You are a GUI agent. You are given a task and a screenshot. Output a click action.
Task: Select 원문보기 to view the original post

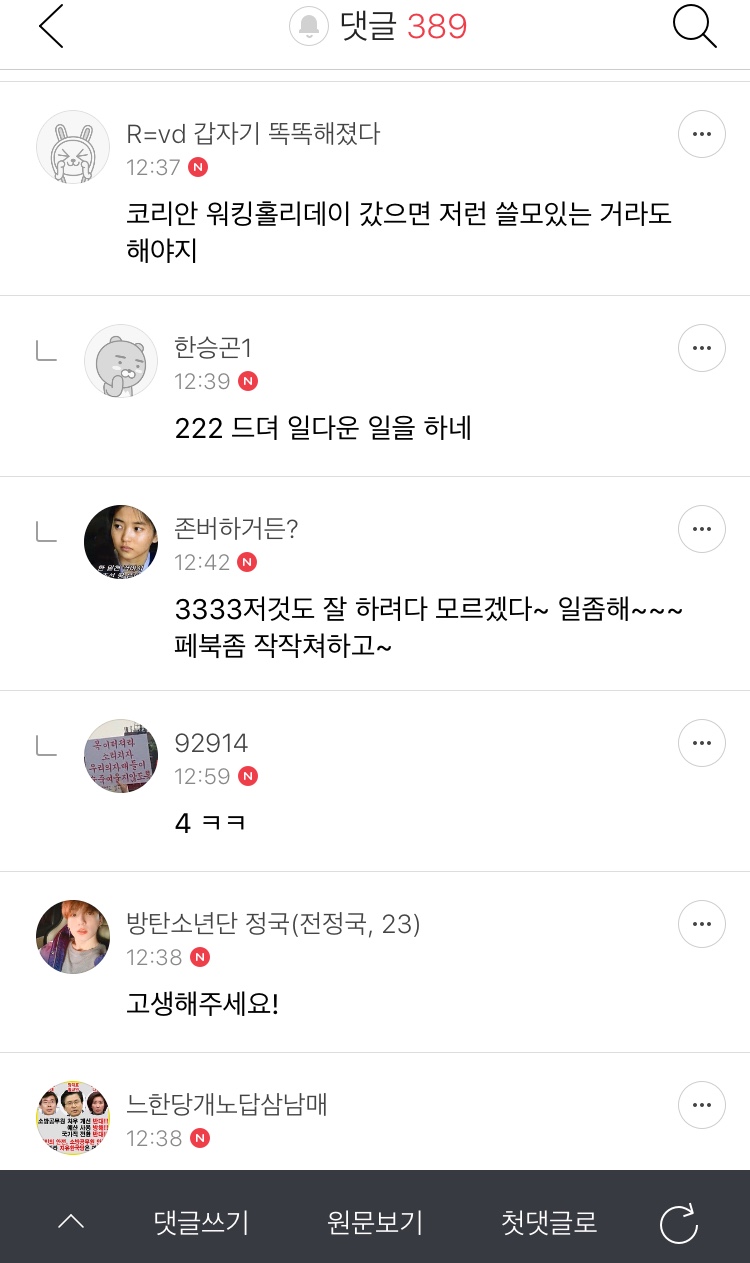[x=375, y=1222]
